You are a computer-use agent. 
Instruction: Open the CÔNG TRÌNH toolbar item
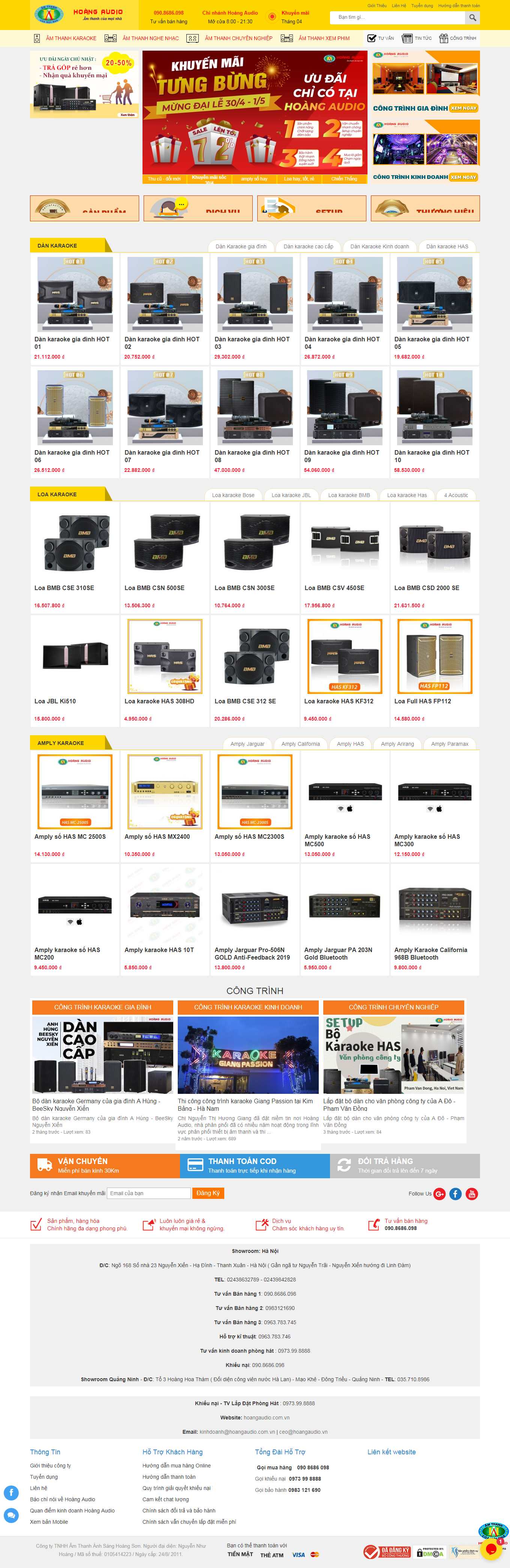point(462,38)
